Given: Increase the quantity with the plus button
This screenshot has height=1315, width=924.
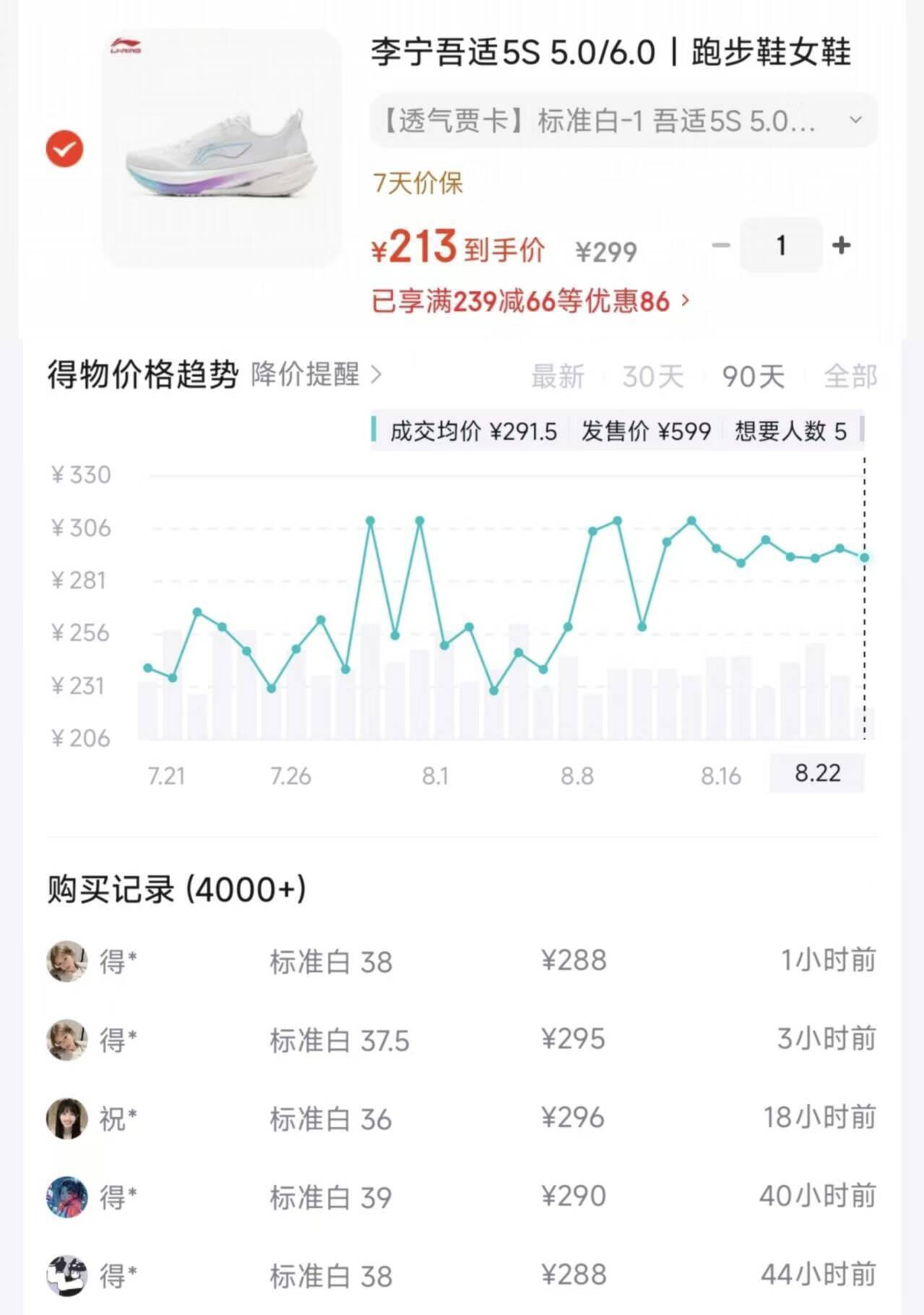Looking at the screenshot, I should click(x=841, y=246).
